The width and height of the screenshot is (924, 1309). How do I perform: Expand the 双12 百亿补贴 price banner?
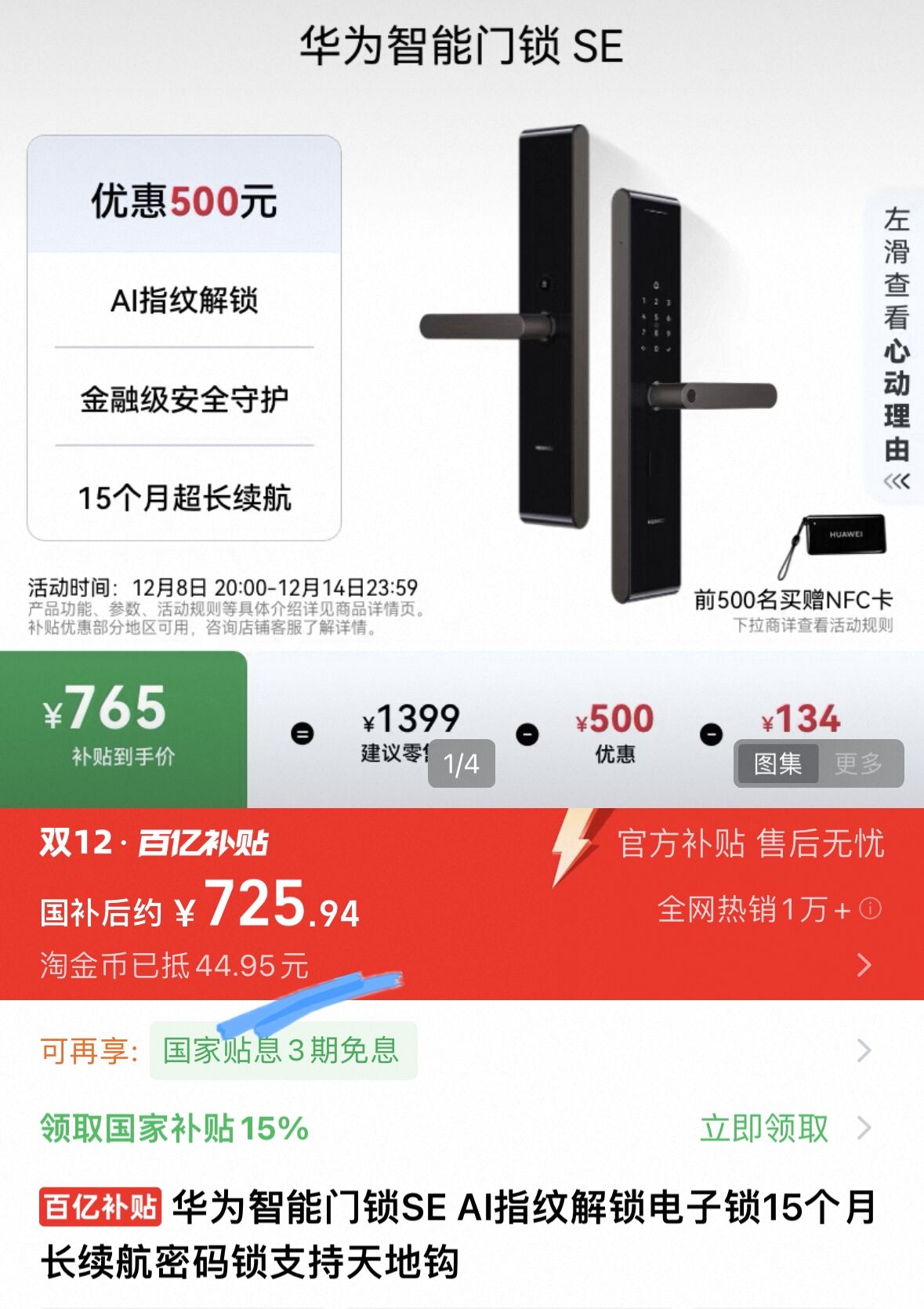(864, 964)
